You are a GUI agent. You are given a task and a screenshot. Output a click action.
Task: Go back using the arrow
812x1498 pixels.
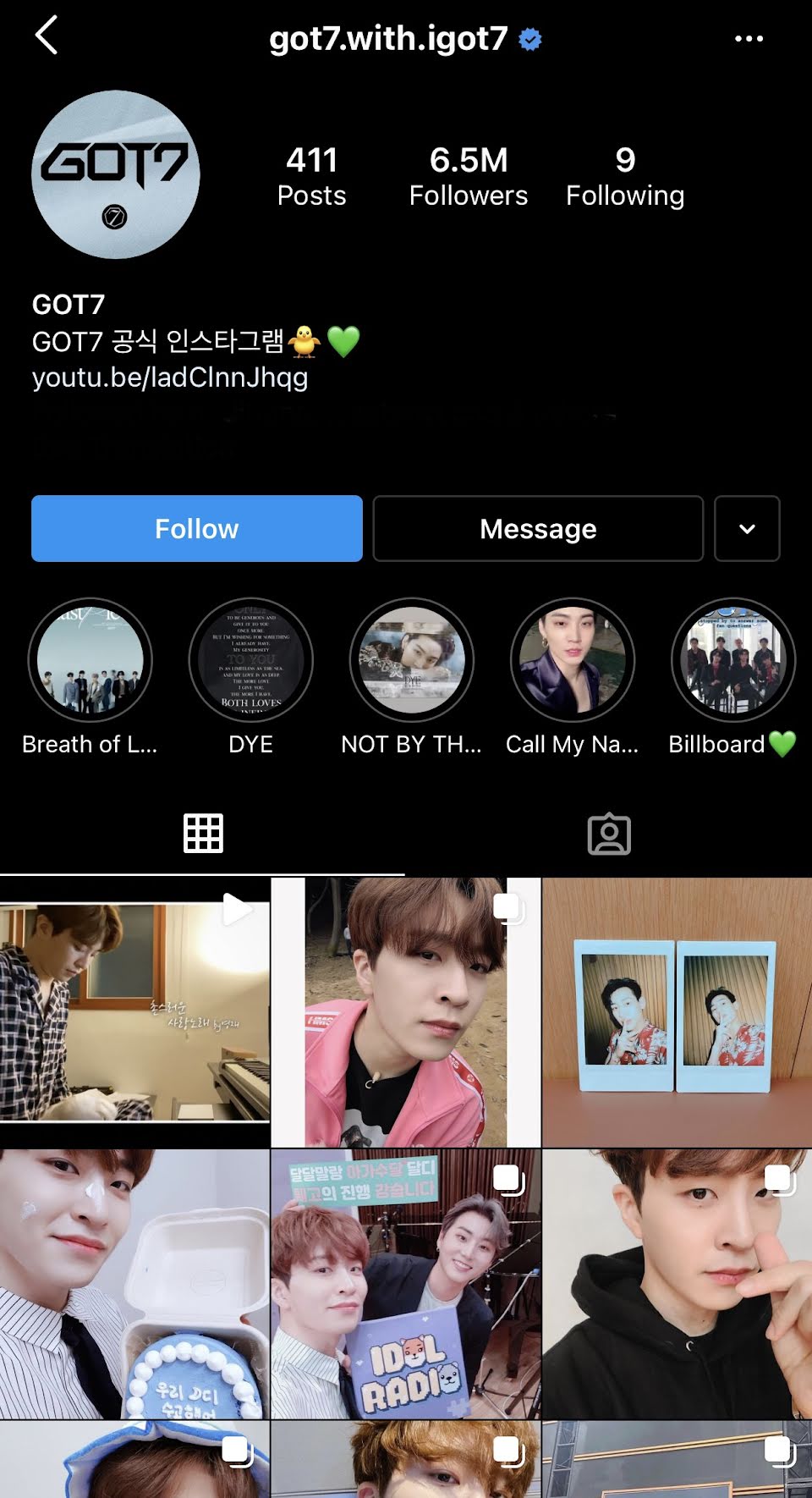click(x=47, y=36)
